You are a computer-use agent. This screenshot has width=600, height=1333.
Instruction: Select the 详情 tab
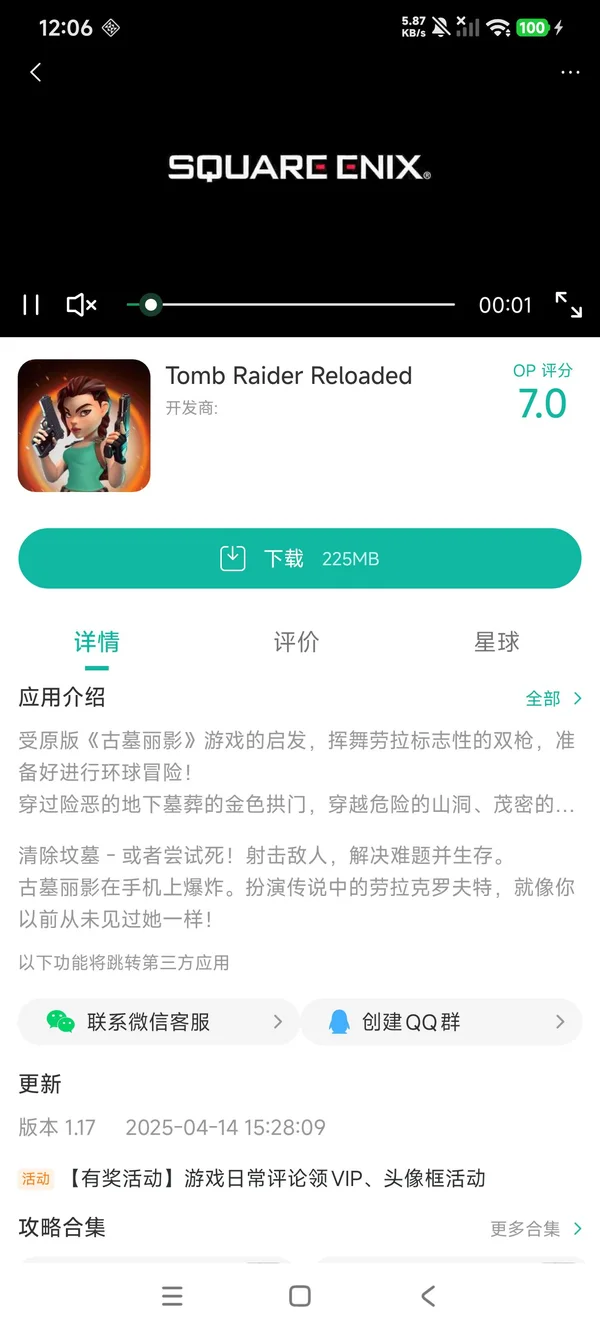coord(97,642)
